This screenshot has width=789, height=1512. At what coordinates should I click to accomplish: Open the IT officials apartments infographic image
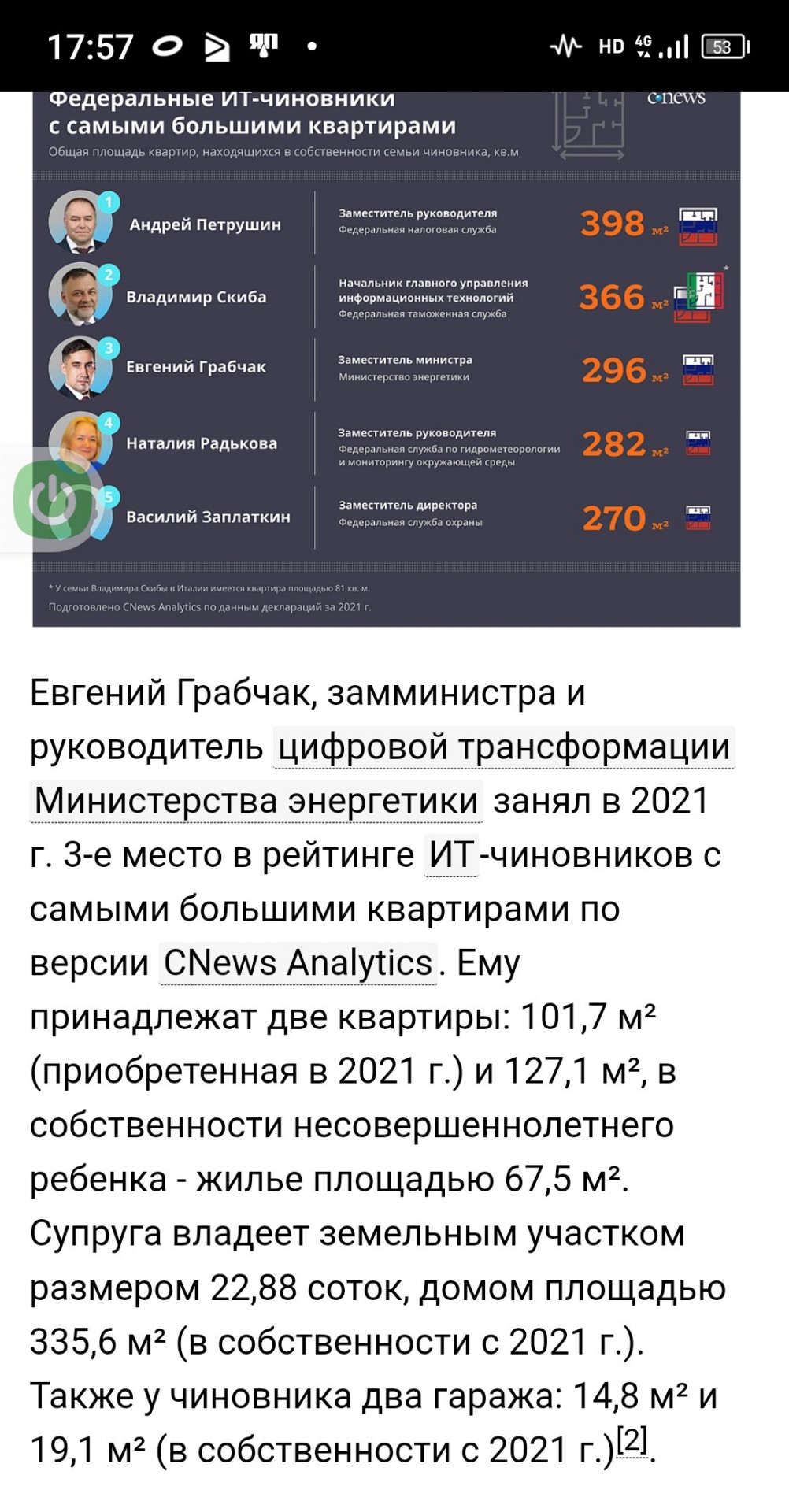tap(387, 359)
